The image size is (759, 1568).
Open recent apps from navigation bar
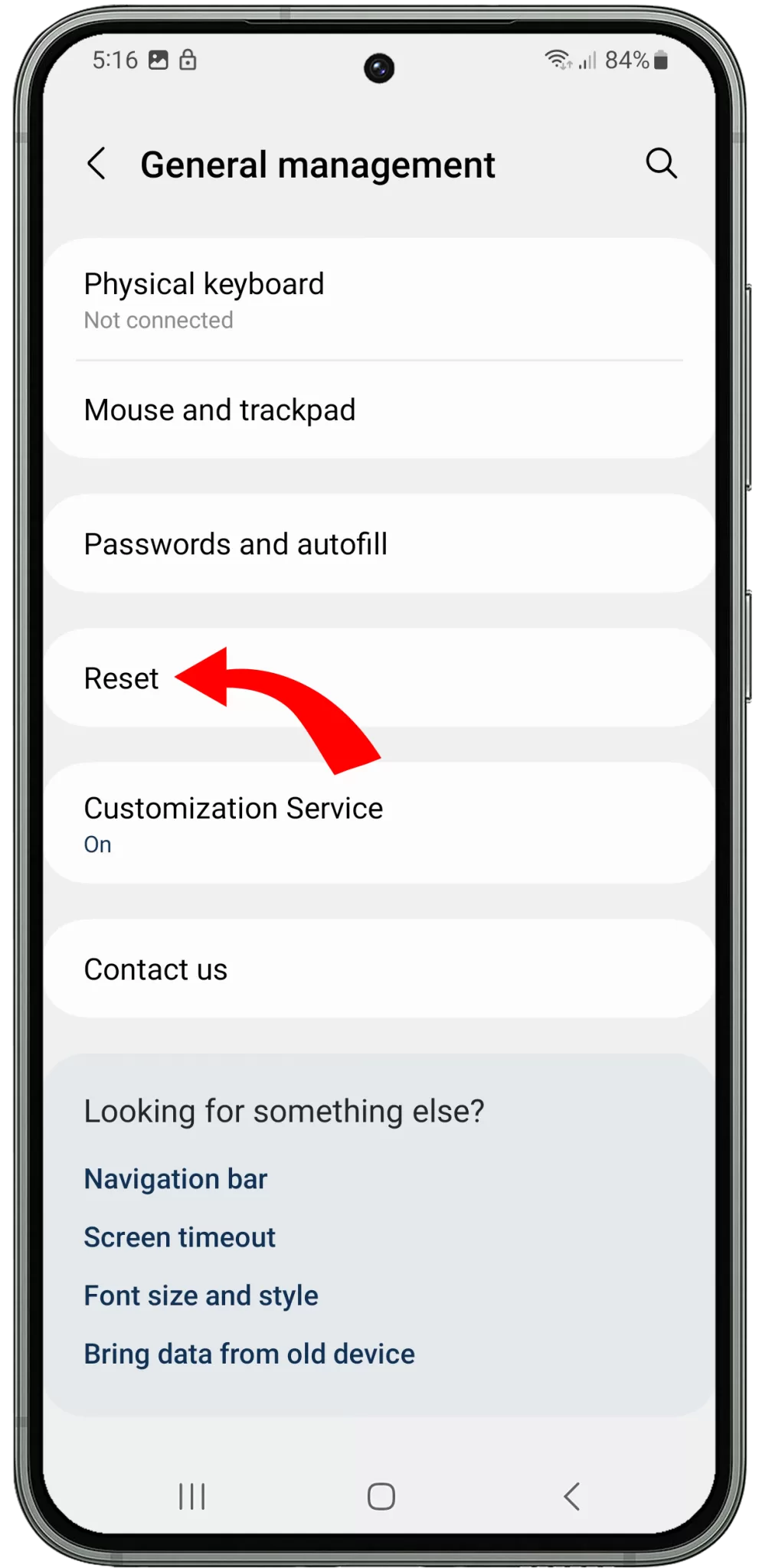191,1496
